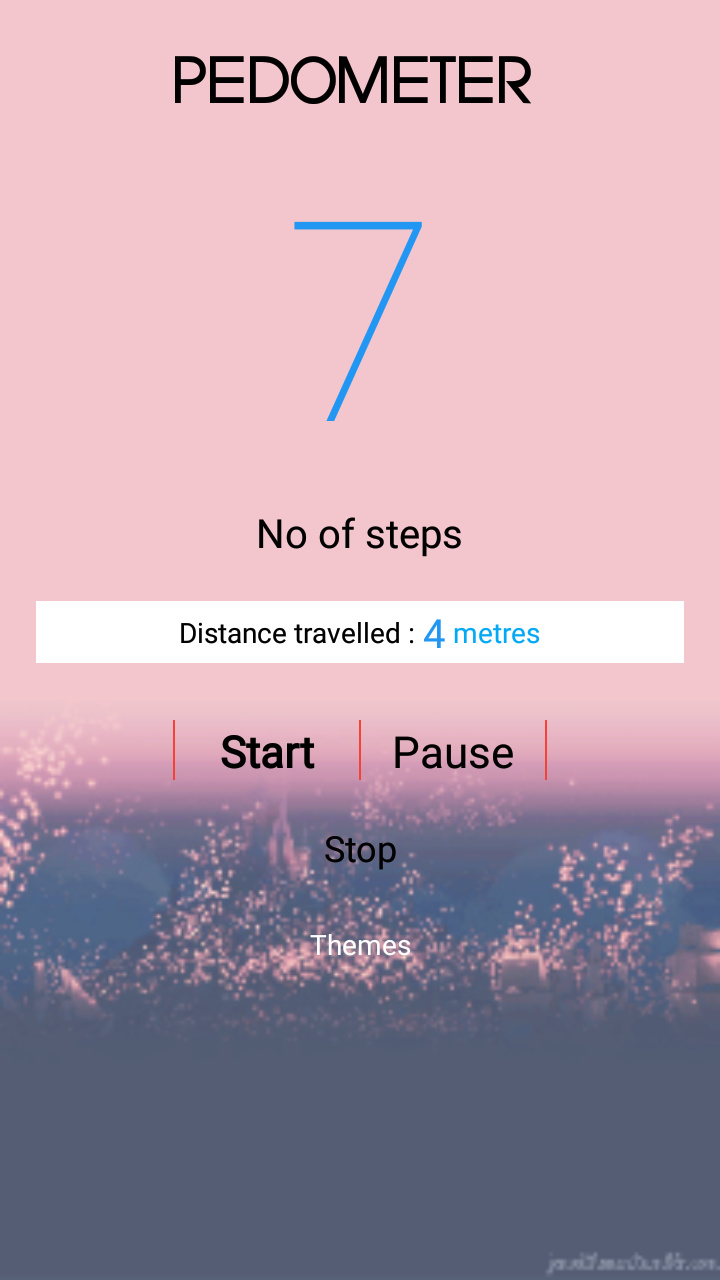Open the Themes option
The height and width of the screenshot is (1280, 720).
(x=360, y=945)
